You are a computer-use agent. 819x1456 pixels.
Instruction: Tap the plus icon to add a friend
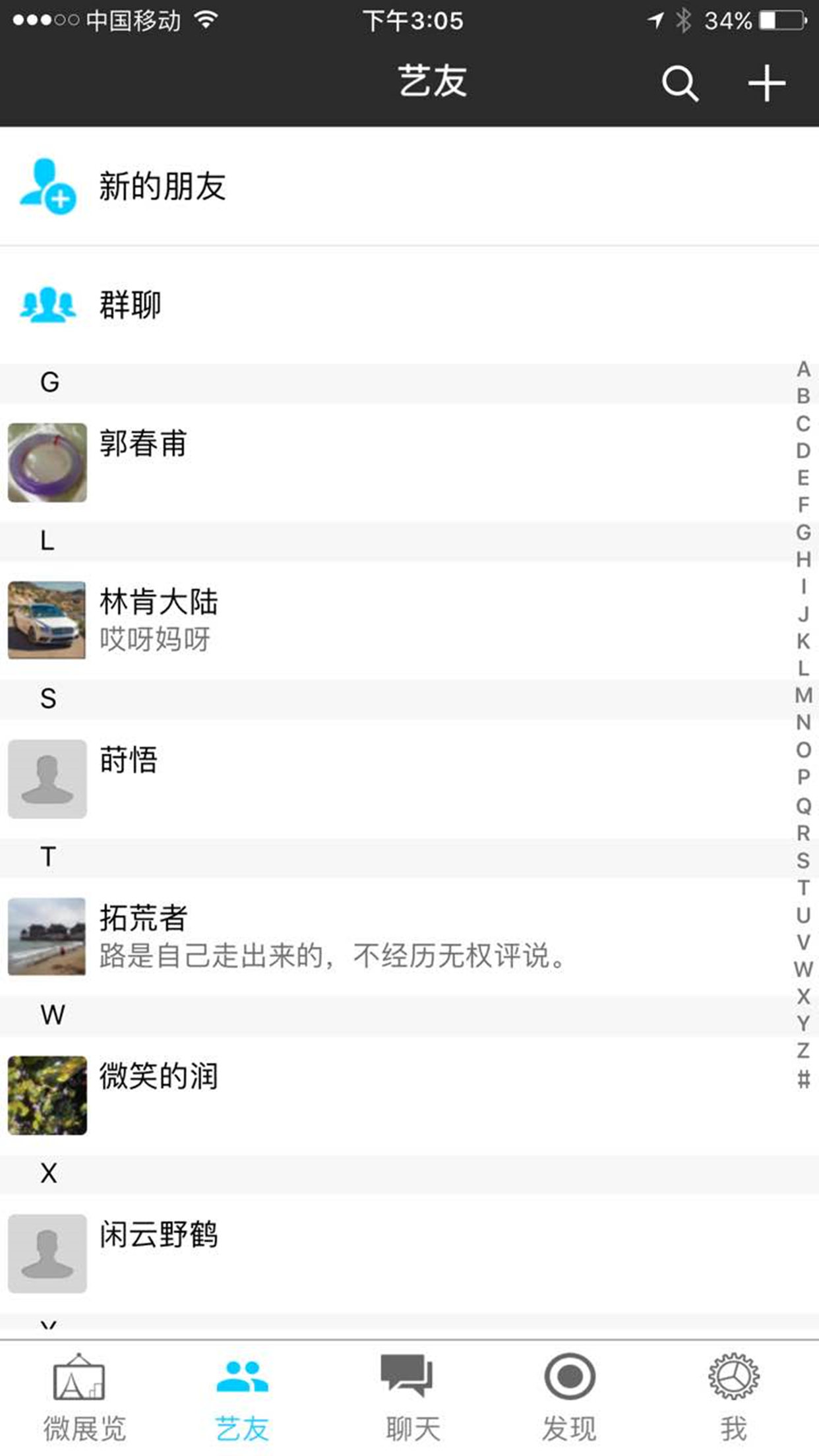(767, 84)
